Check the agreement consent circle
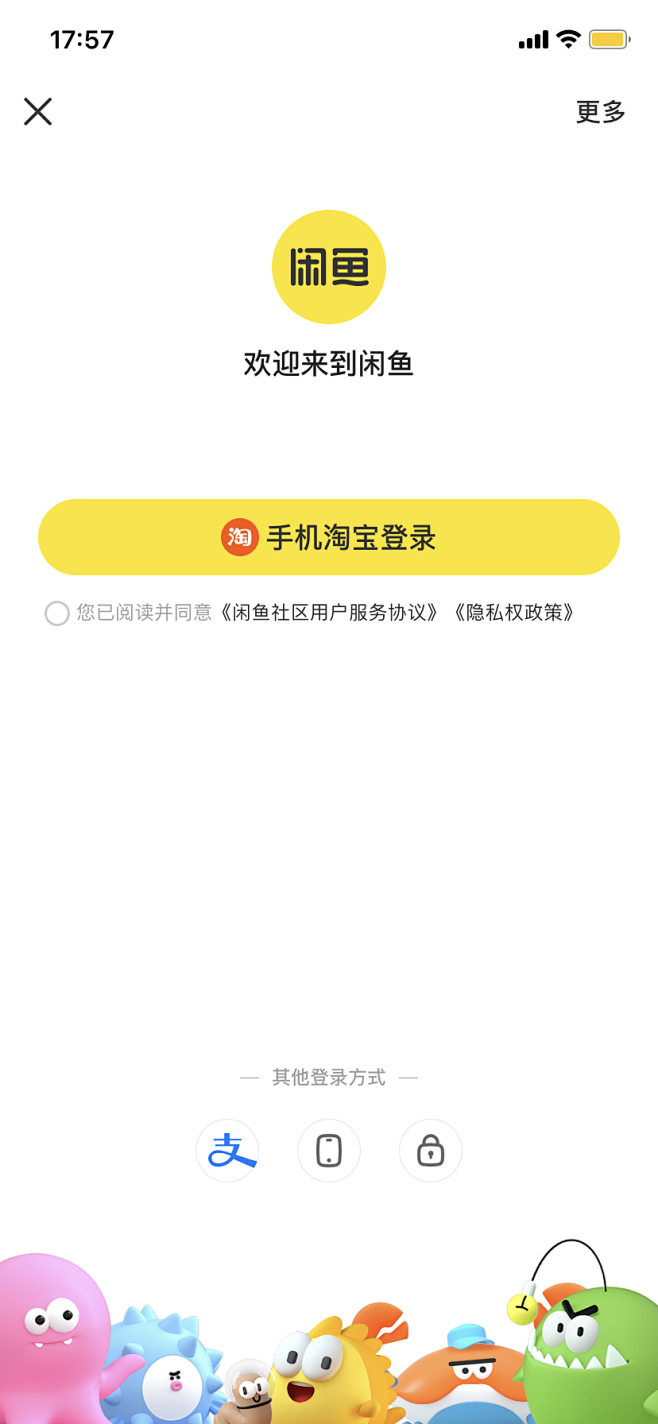Screen dimensions: 658x1424 (57, 613)
